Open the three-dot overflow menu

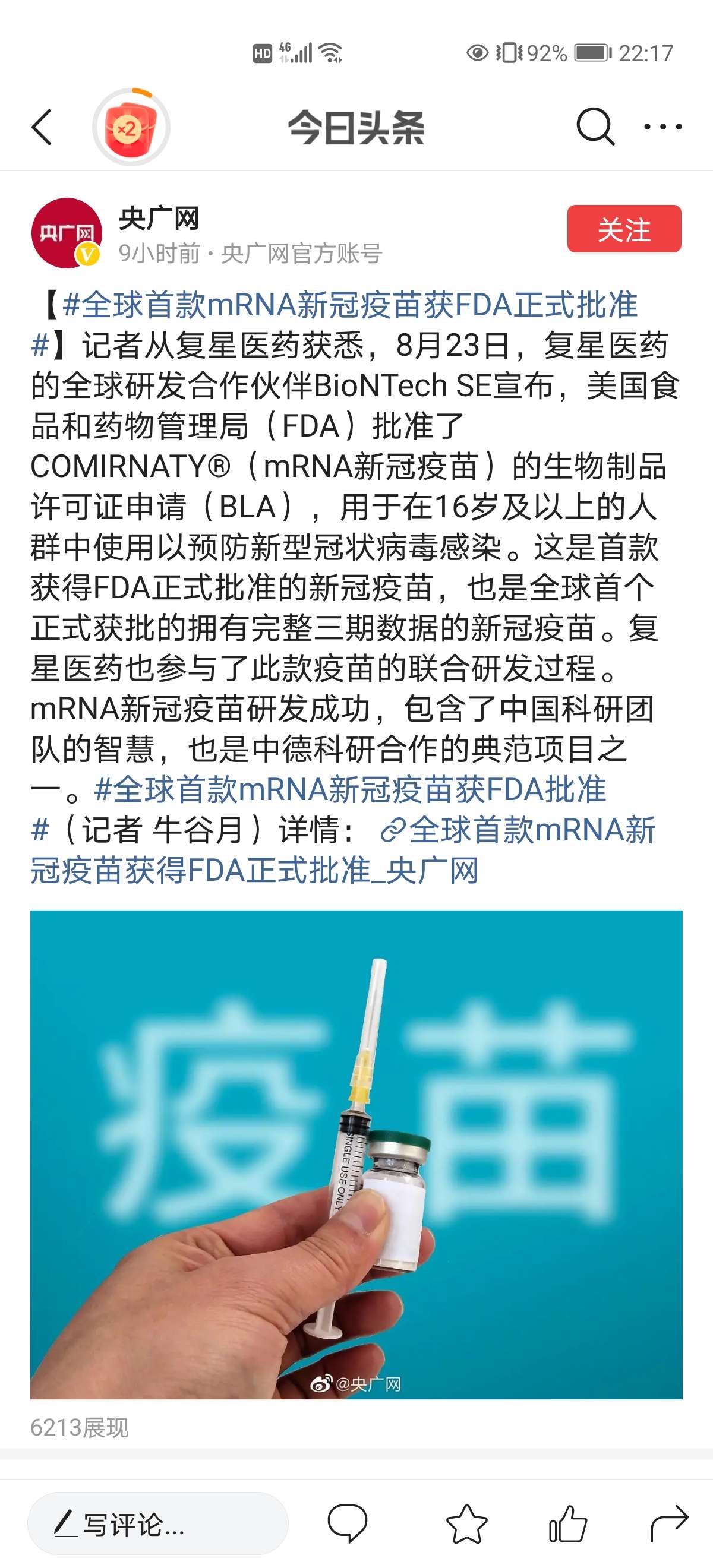(x=662, y=127)
